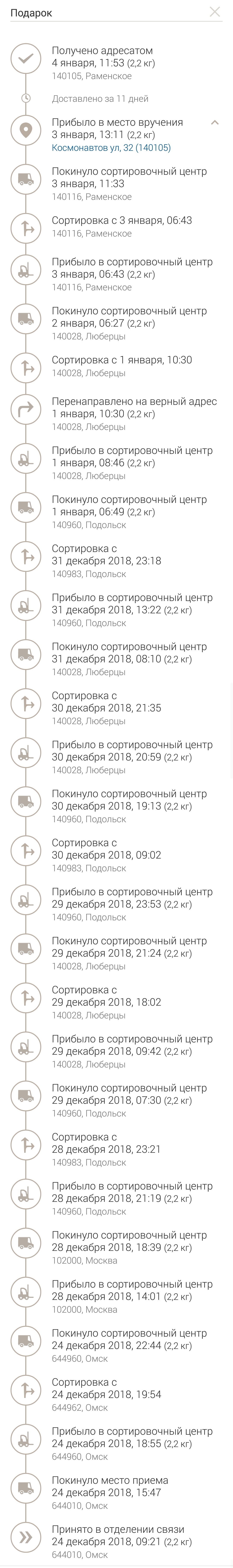Close the Подарок tracking panel
Image resolution: width=233 pixels, height=1568 pixels.
click(215, 12)
